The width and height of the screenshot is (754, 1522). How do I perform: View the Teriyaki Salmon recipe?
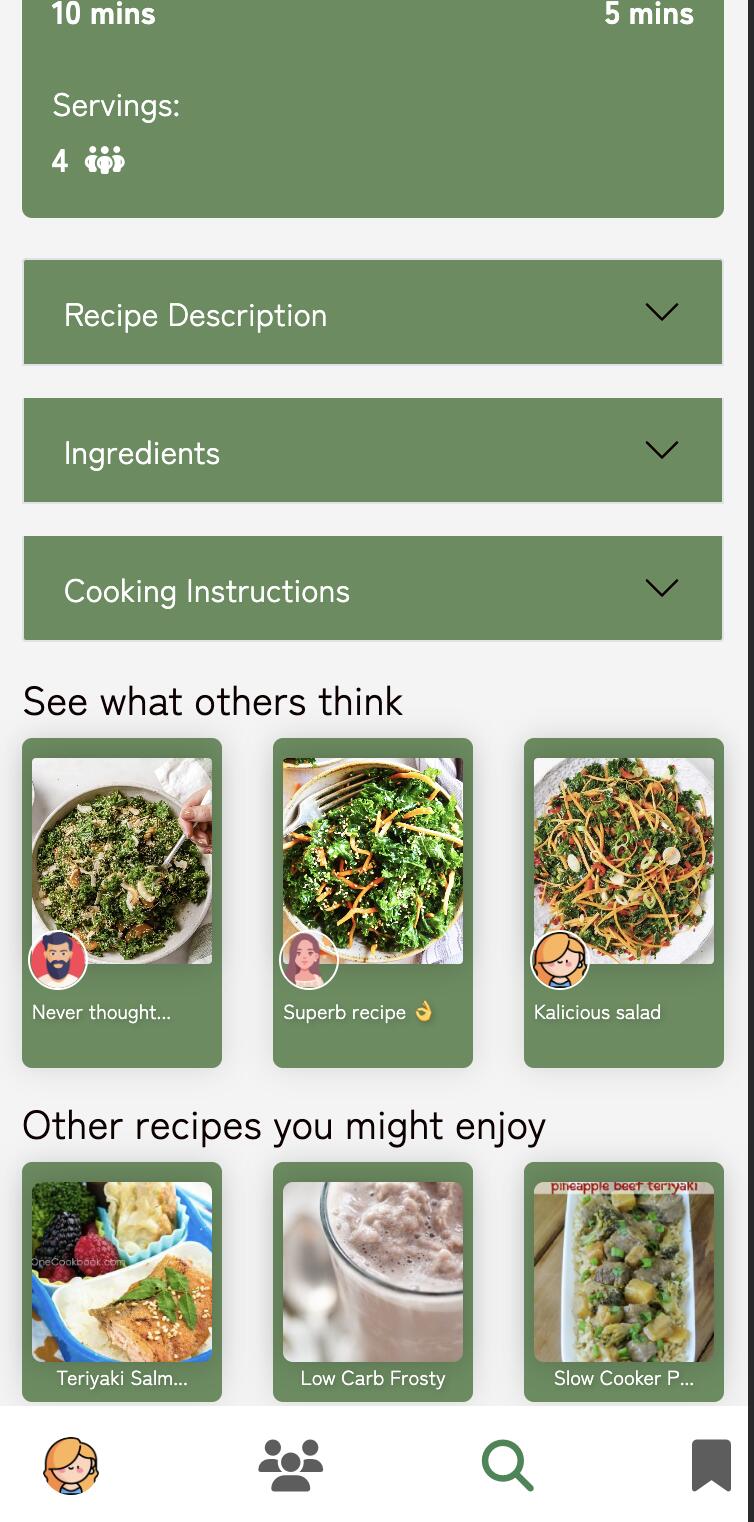coord(122,1280)
